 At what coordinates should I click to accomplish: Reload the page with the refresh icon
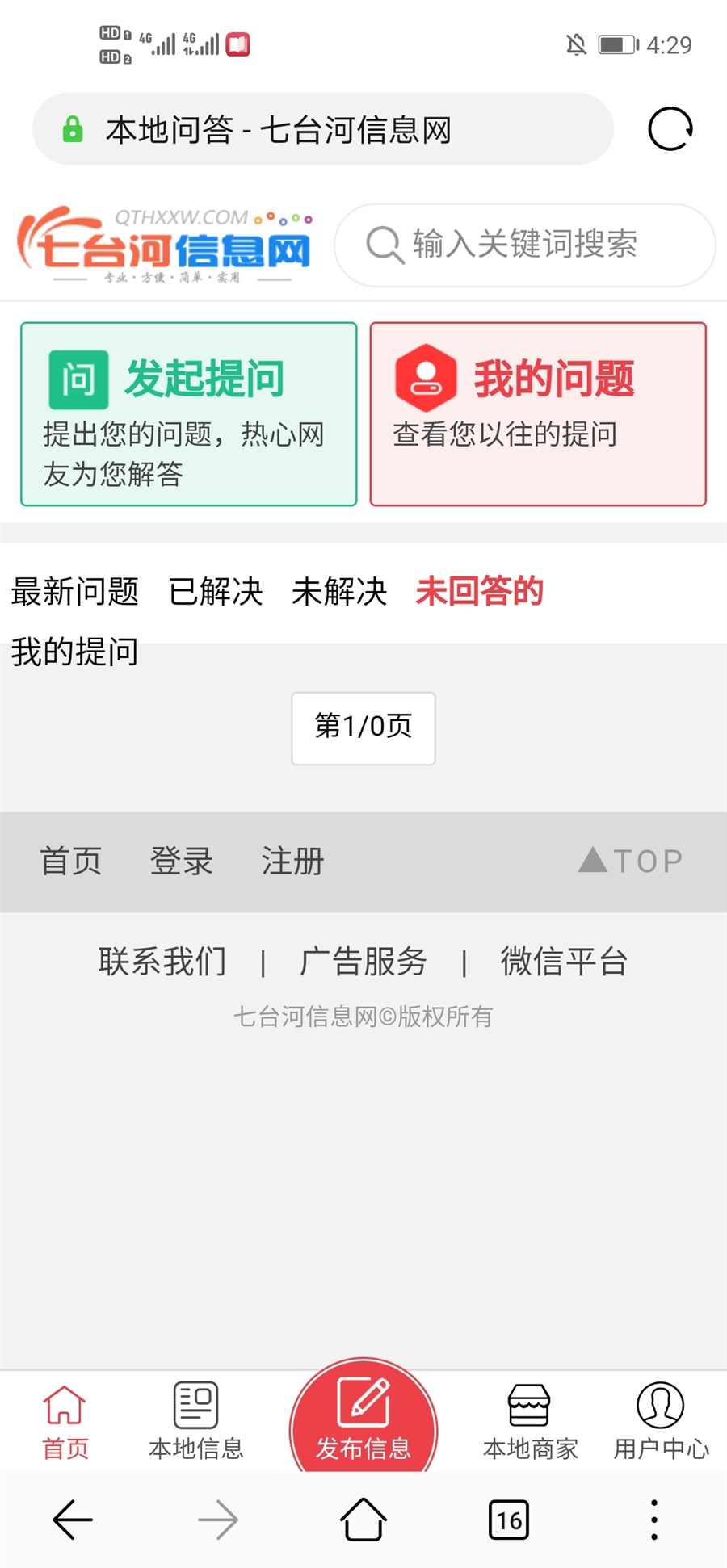(670, 129)
